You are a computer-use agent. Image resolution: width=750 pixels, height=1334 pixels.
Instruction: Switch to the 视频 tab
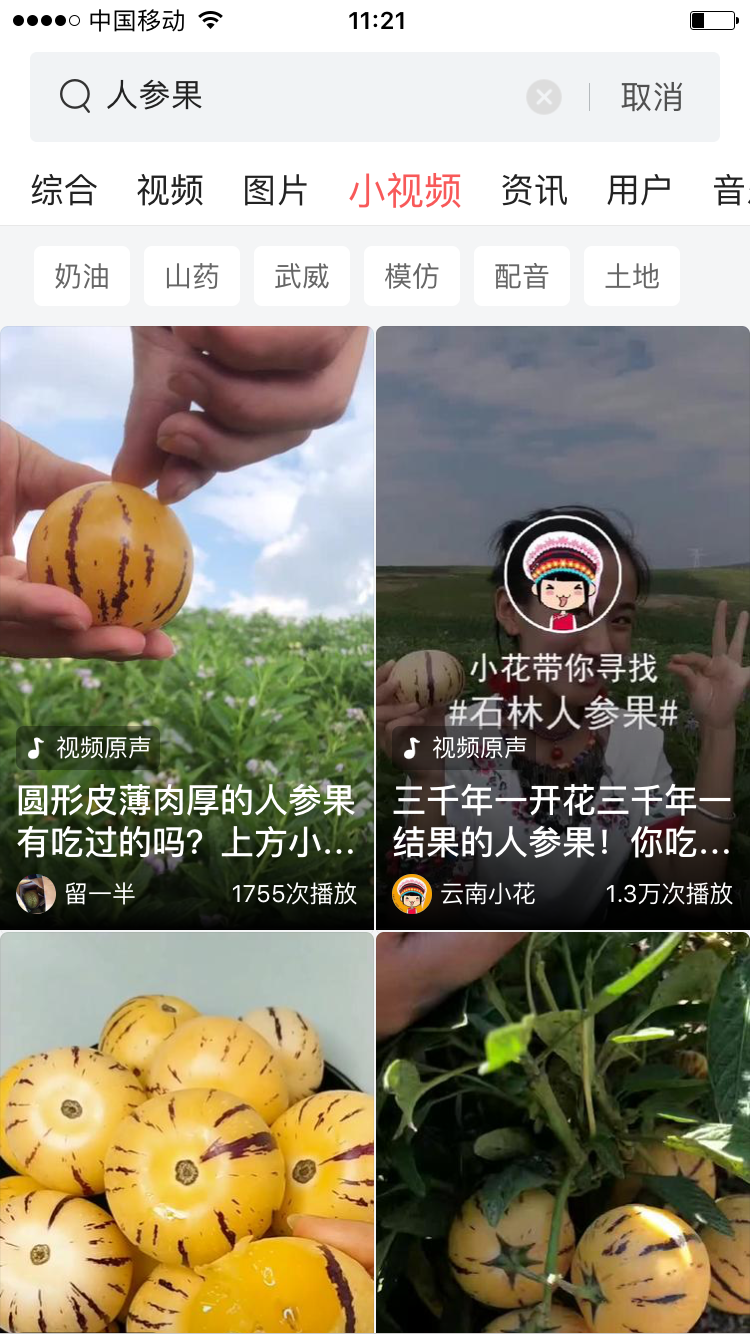coord(169,190)
